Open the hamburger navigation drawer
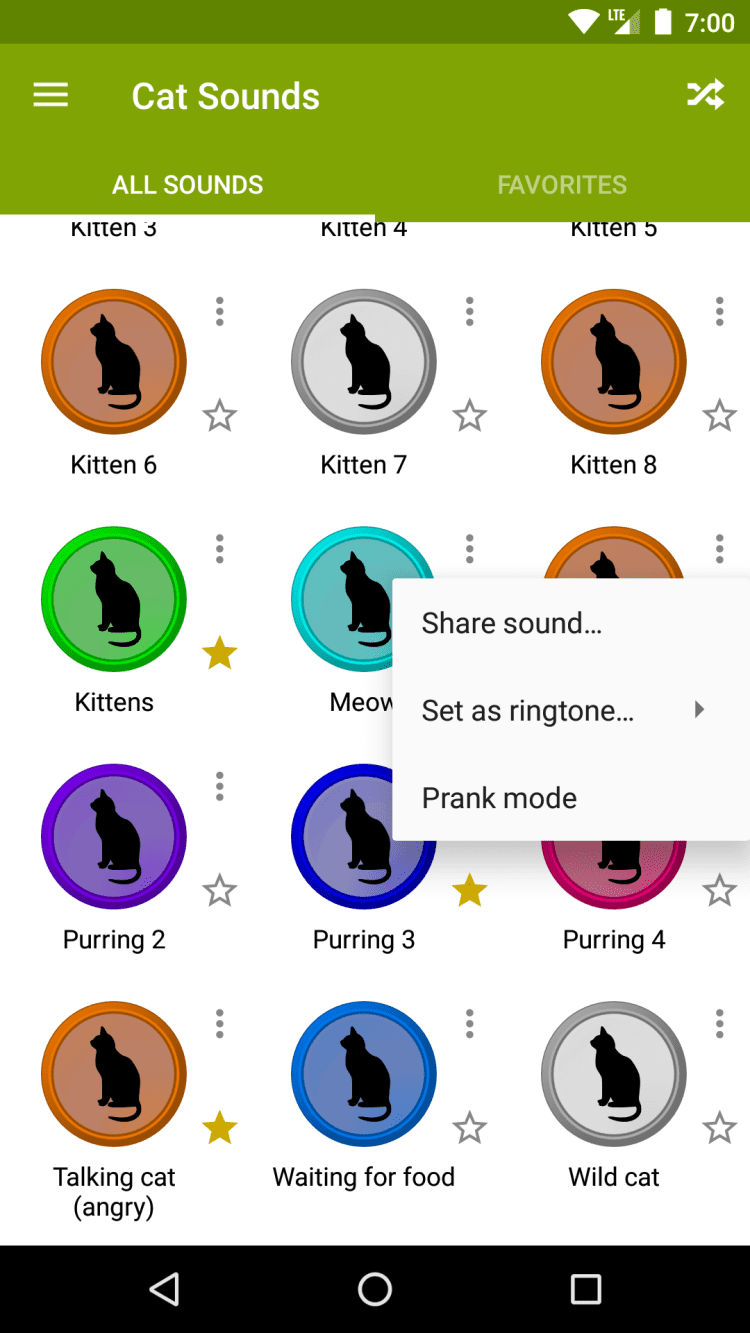 [51, 96]
